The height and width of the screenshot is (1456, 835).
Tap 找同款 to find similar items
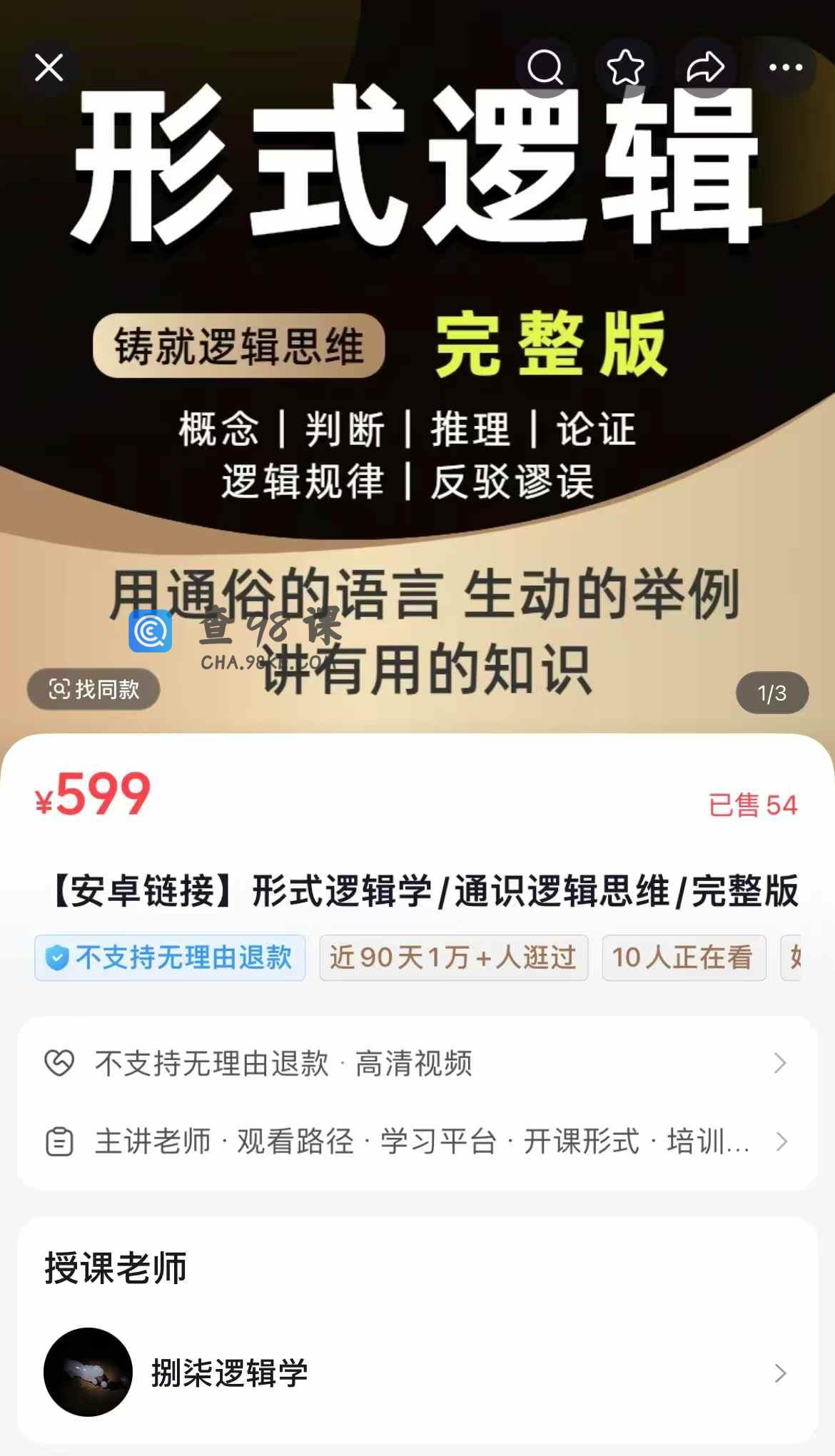[93, 689]
